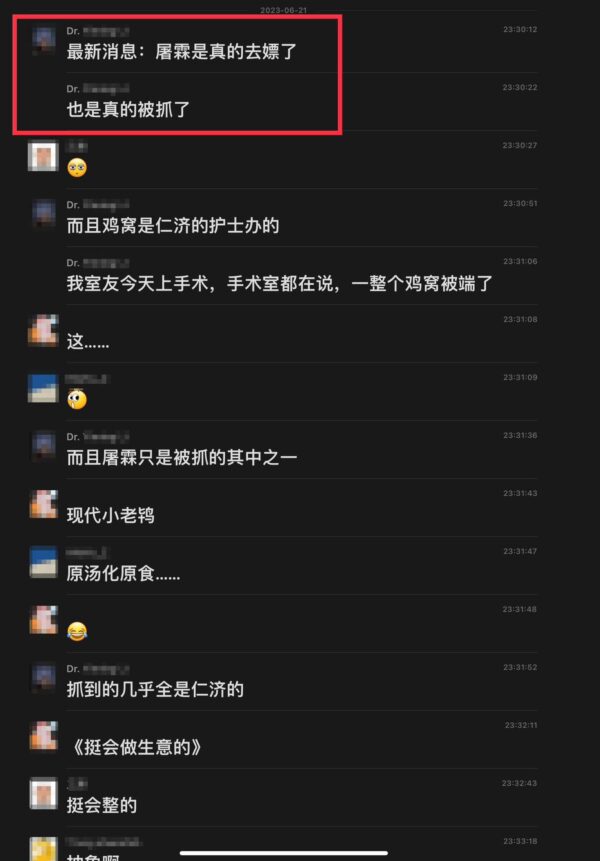Open avatar beside 抓到的几乎全是仁济的 message
This screenshot has width=600, height=861.
[x=43, y=678]
